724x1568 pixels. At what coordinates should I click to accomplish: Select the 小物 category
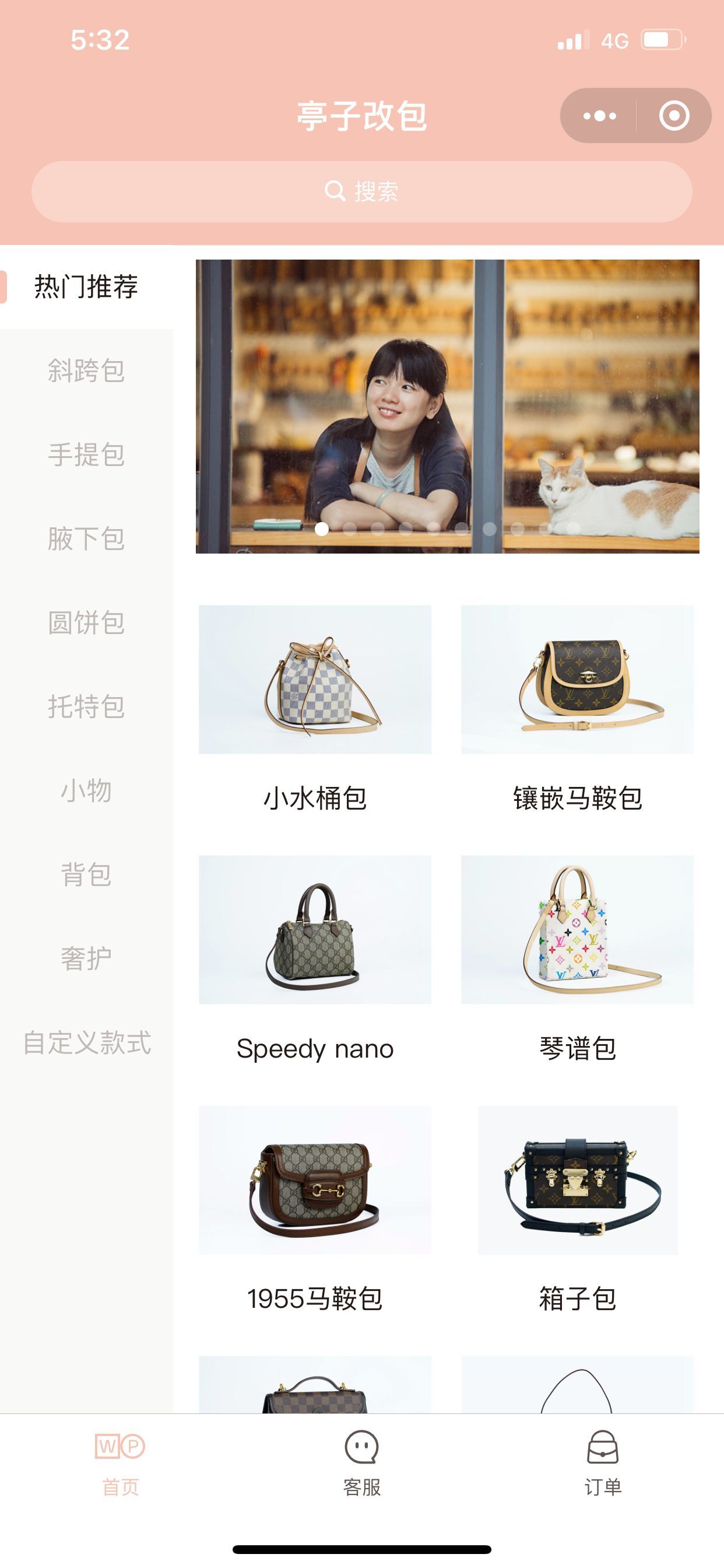point(86,790)
